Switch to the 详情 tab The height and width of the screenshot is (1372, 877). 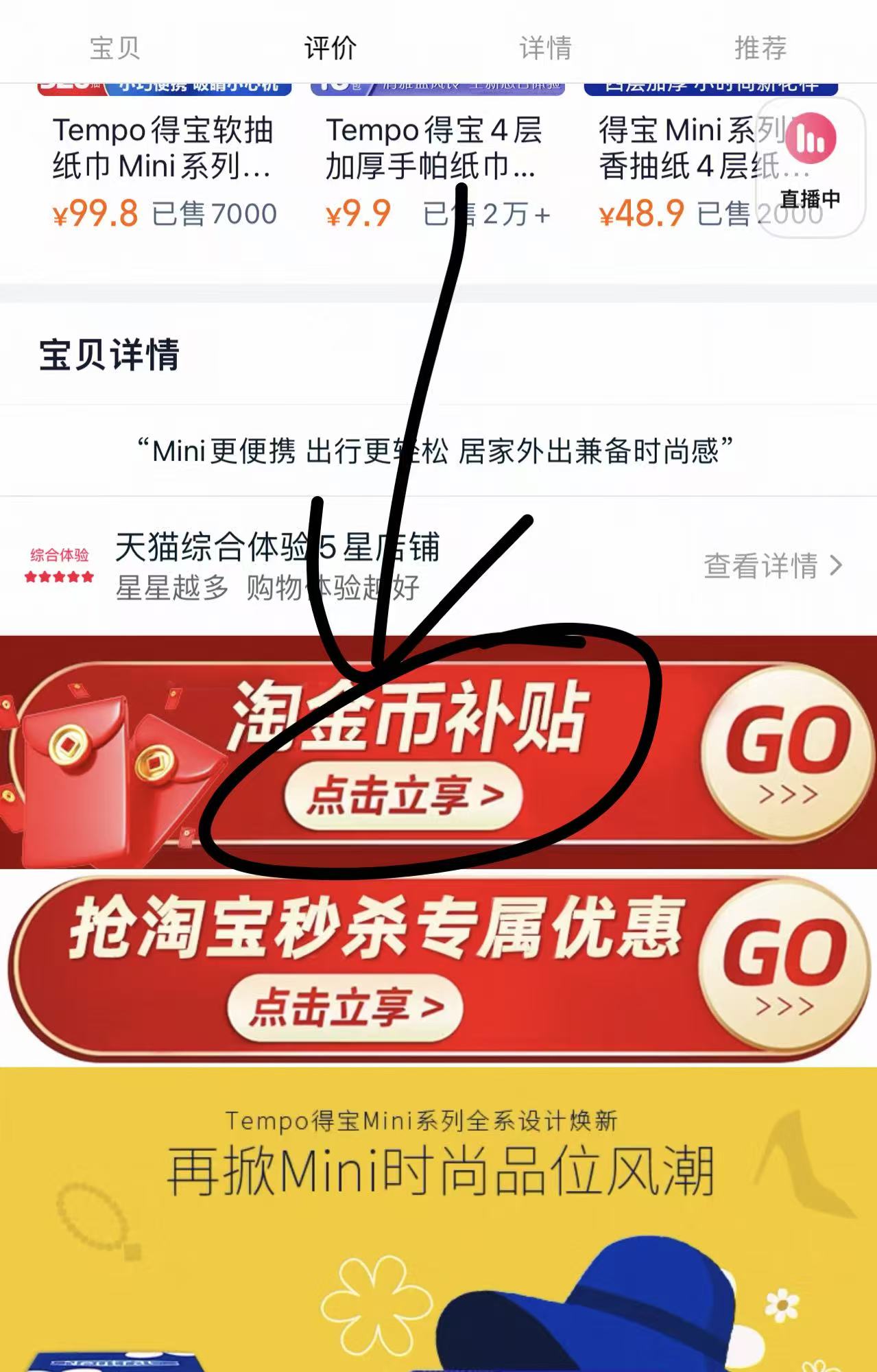pyautogui.click(x=546, y=46)
